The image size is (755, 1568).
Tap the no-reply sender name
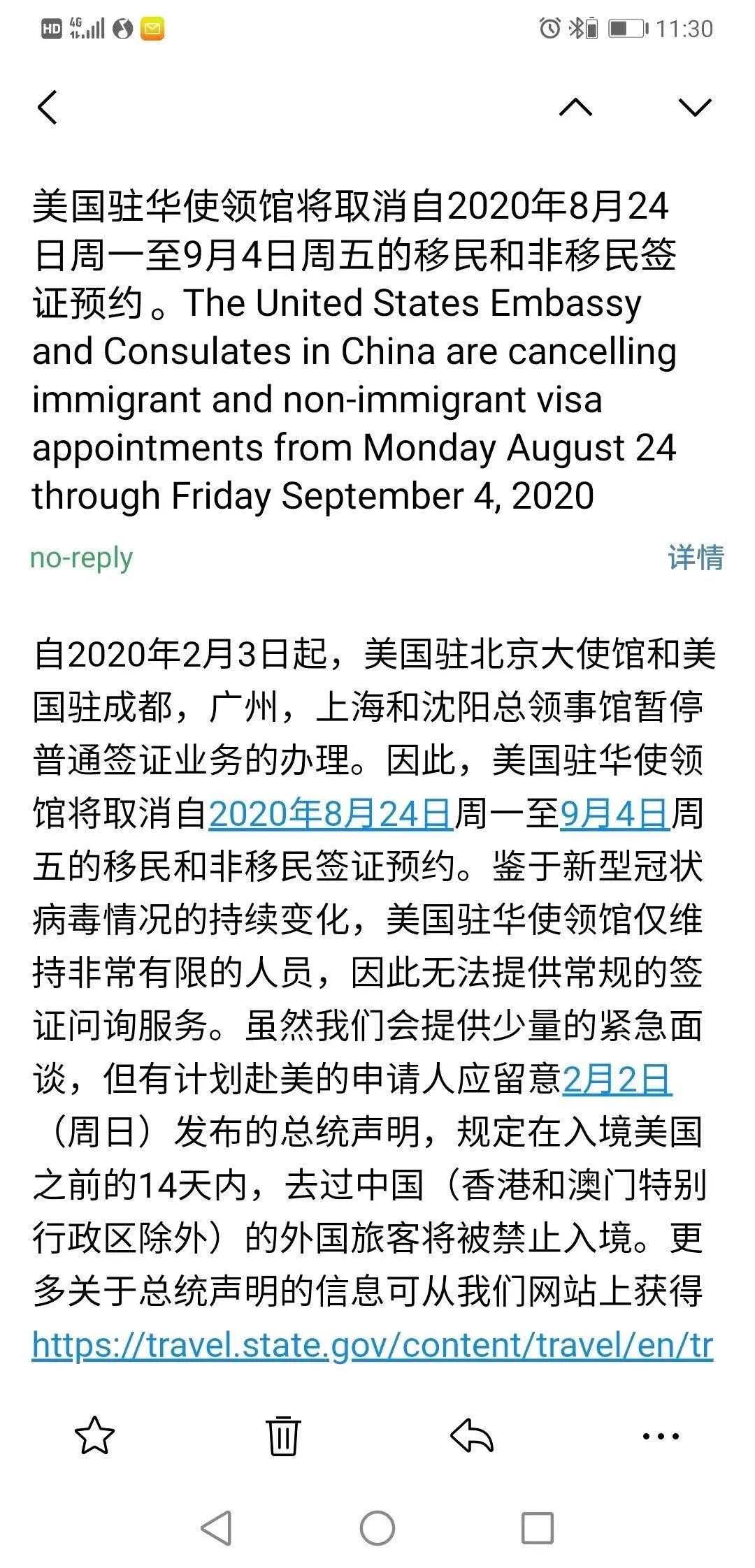tap(81, 558)
